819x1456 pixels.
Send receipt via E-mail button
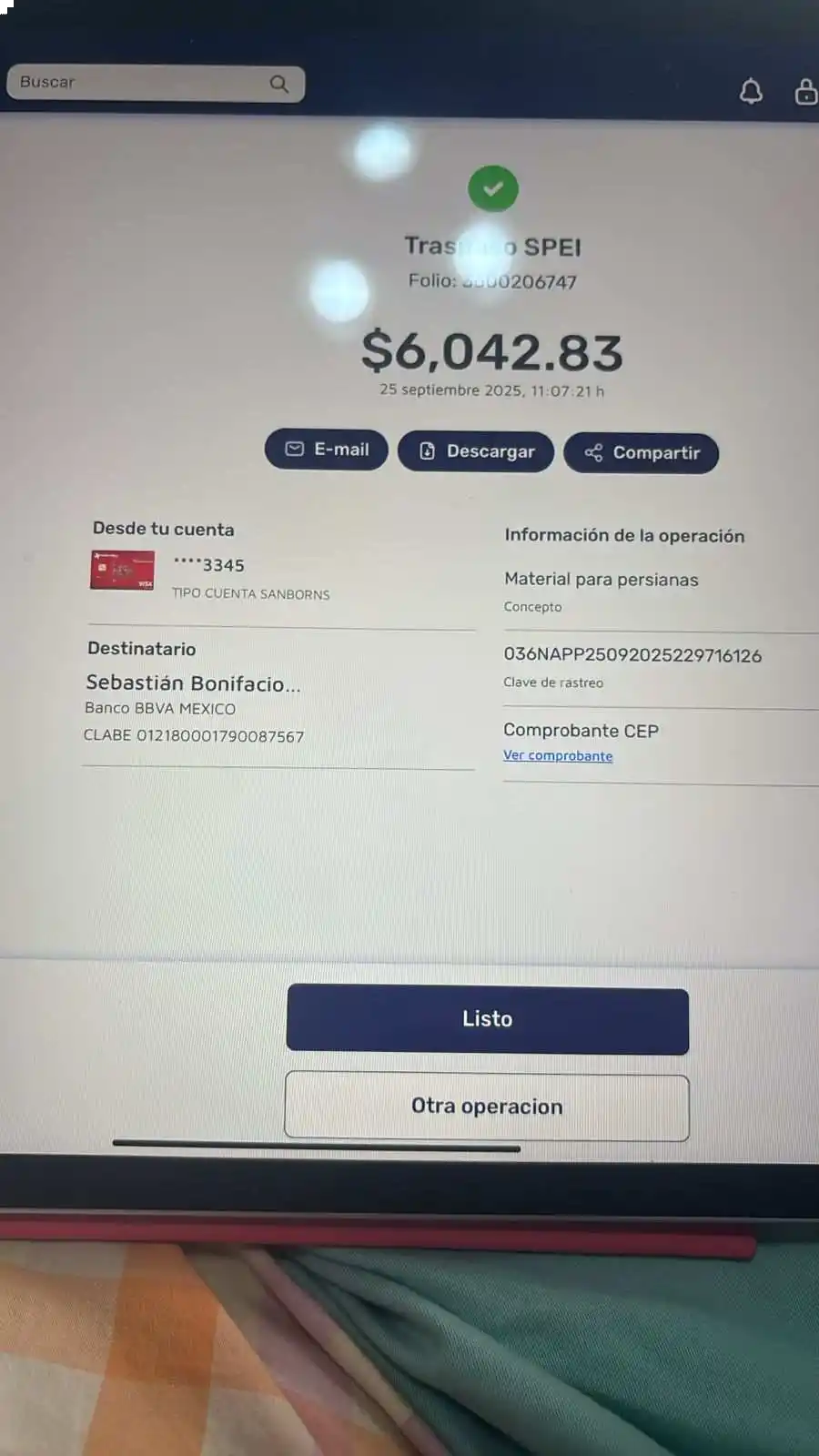pos(327,450)
